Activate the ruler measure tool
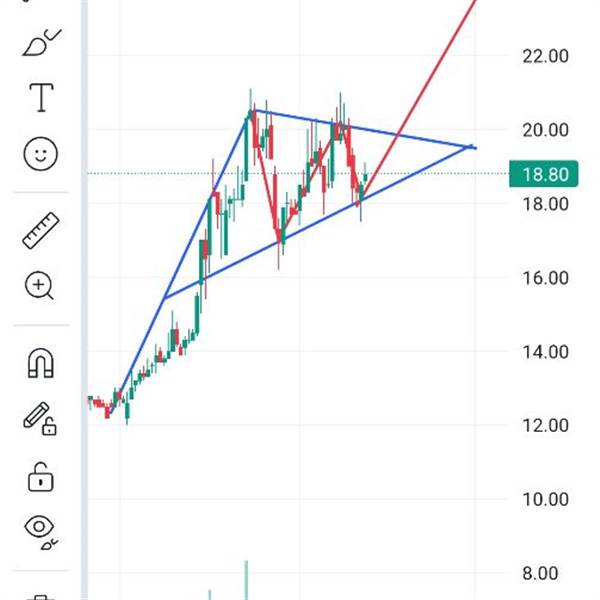 pyautogui.click(x=41, y=230)
